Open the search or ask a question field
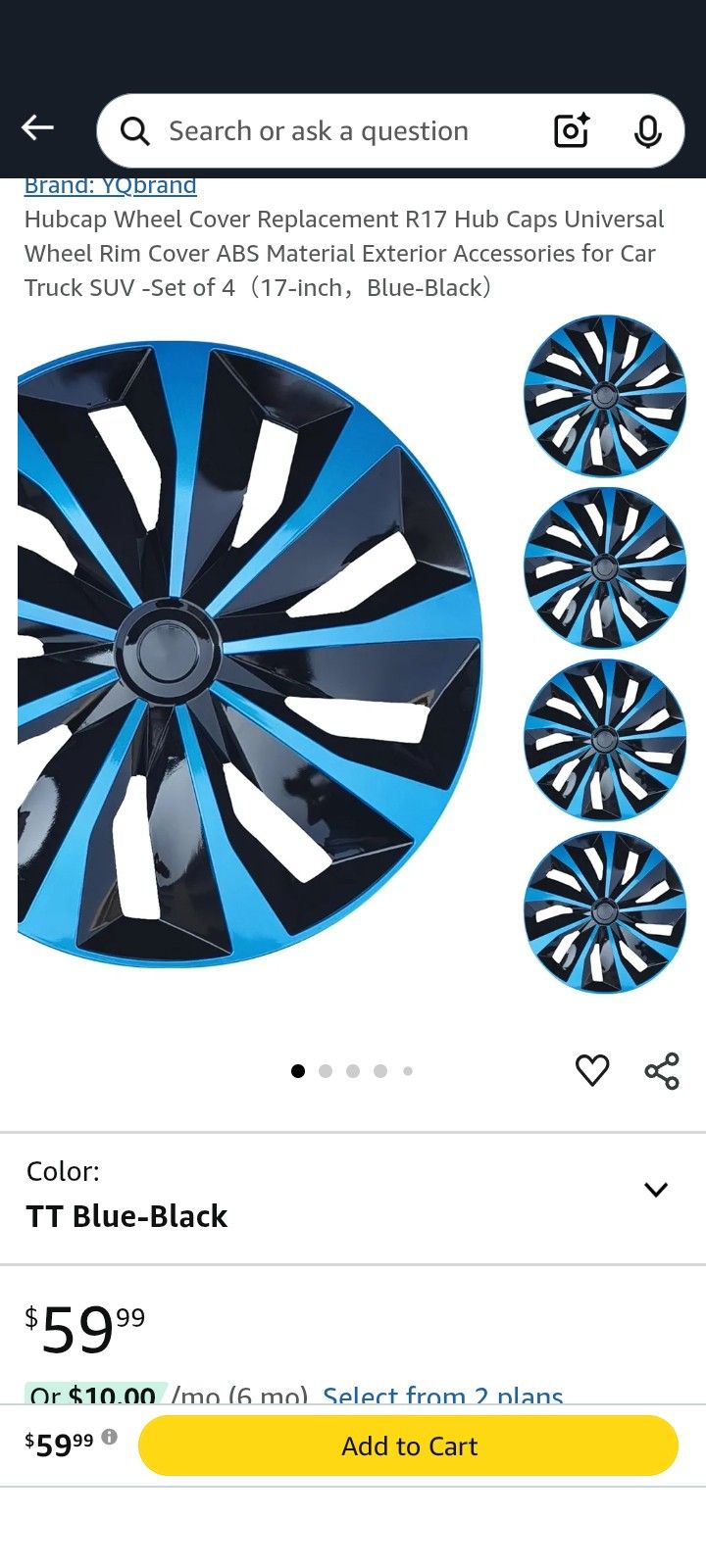This screenshot has width=706, height=1568. 318,131
